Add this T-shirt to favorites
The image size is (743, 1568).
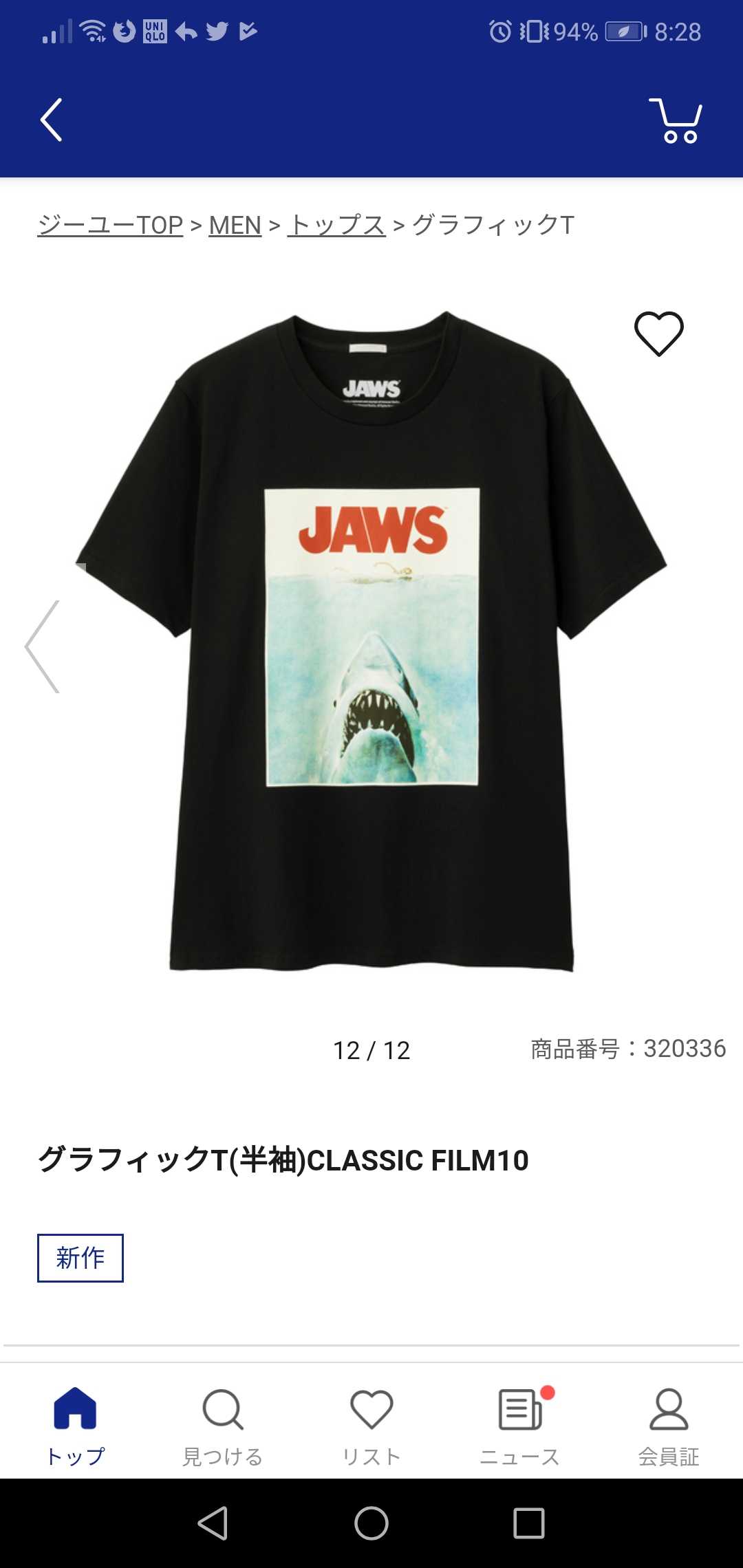tap(658, 334)
